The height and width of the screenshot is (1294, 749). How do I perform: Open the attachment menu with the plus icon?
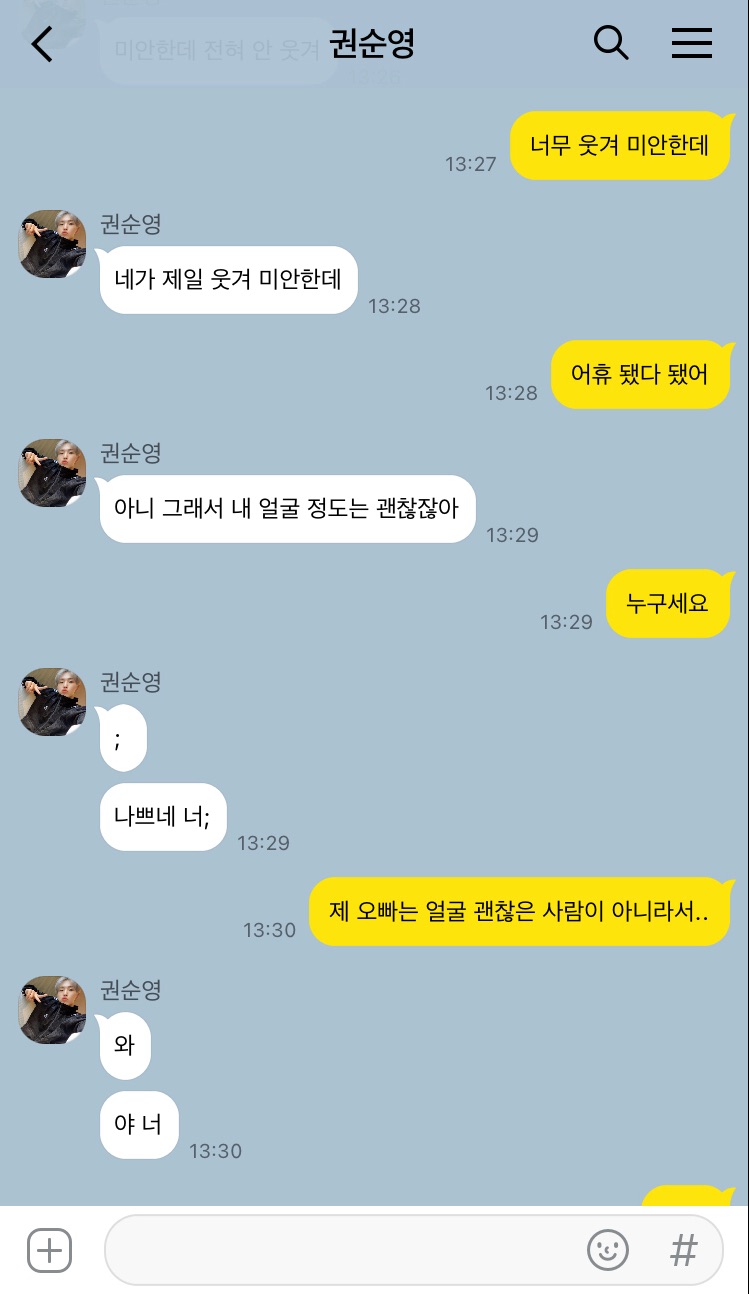point(48,1249)
